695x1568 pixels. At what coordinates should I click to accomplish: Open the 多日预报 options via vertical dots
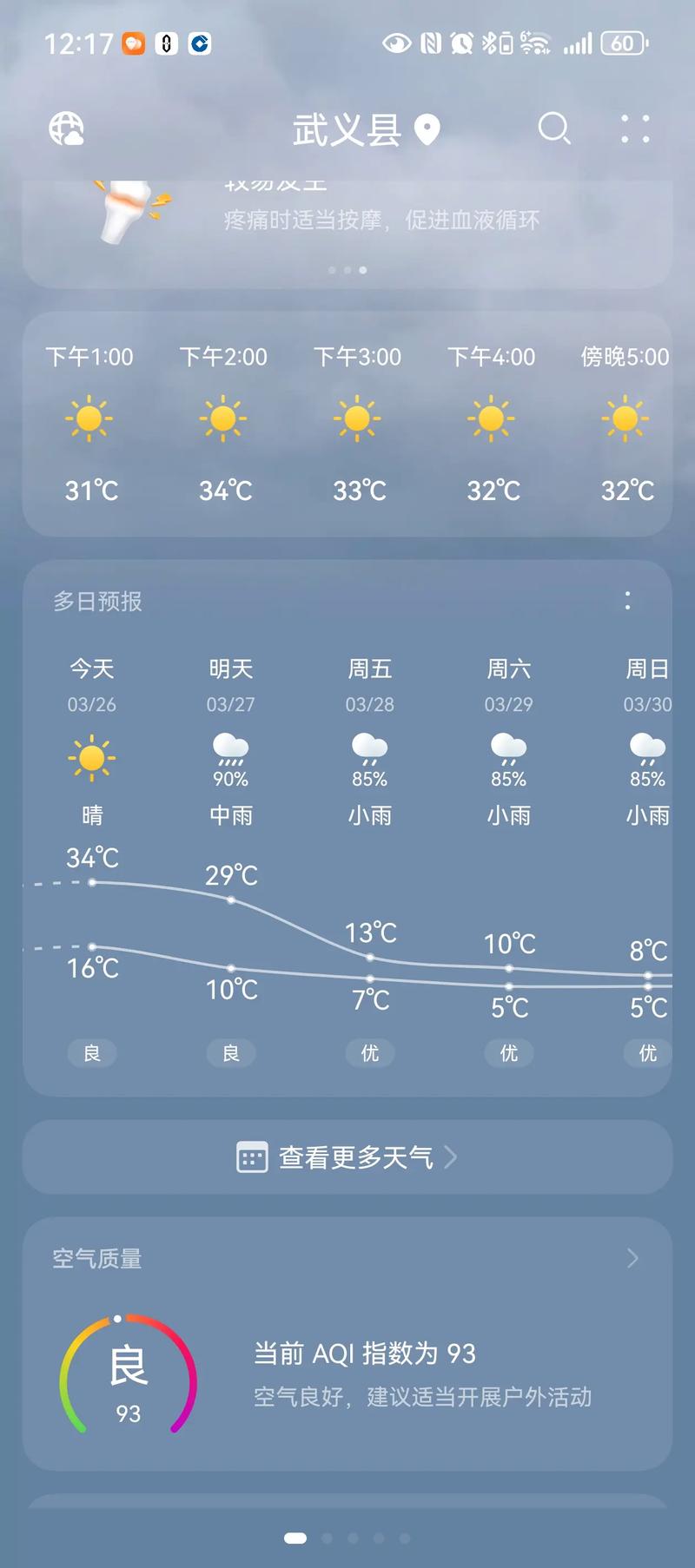(627, 601)
